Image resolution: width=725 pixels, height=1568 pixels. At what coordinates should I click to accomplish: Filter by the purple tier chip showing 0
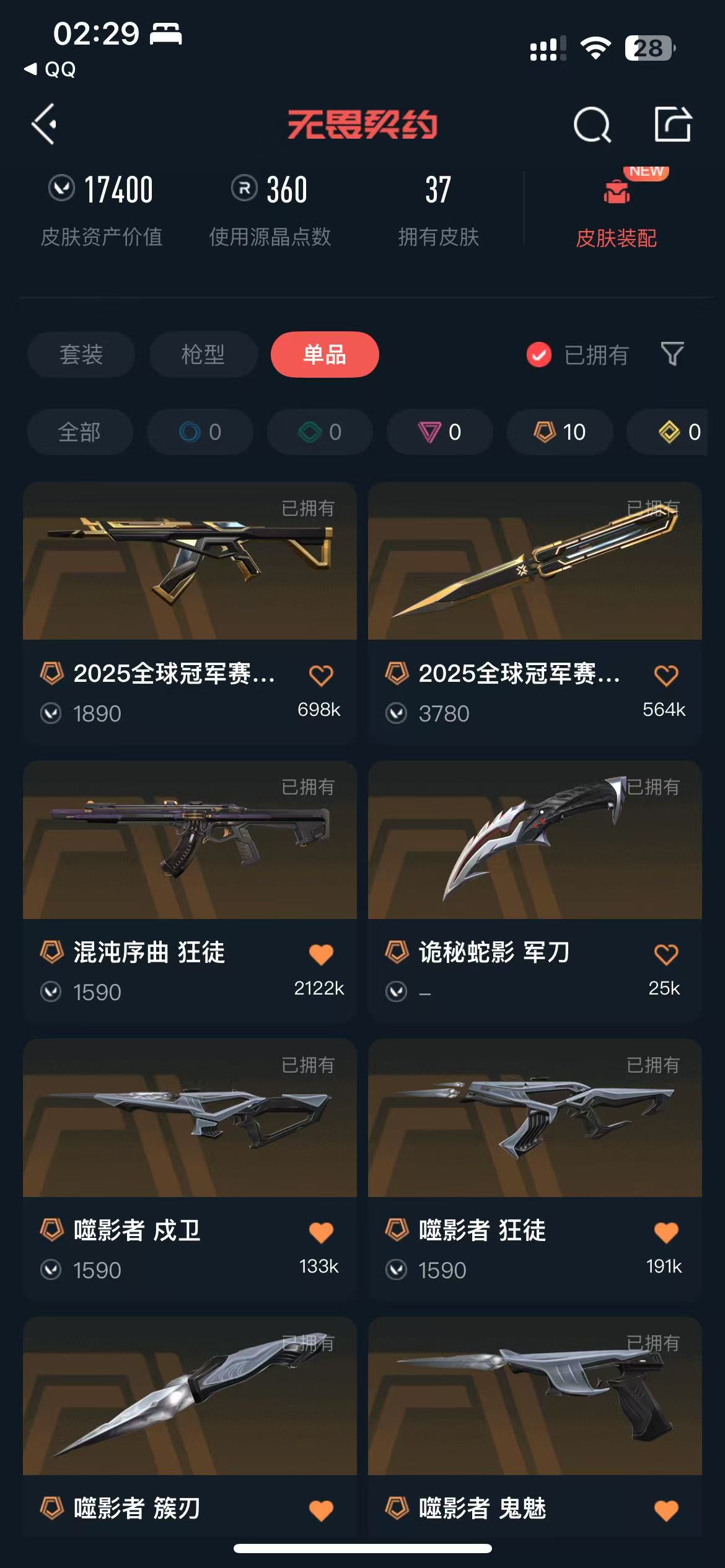(x=439, y=432)
